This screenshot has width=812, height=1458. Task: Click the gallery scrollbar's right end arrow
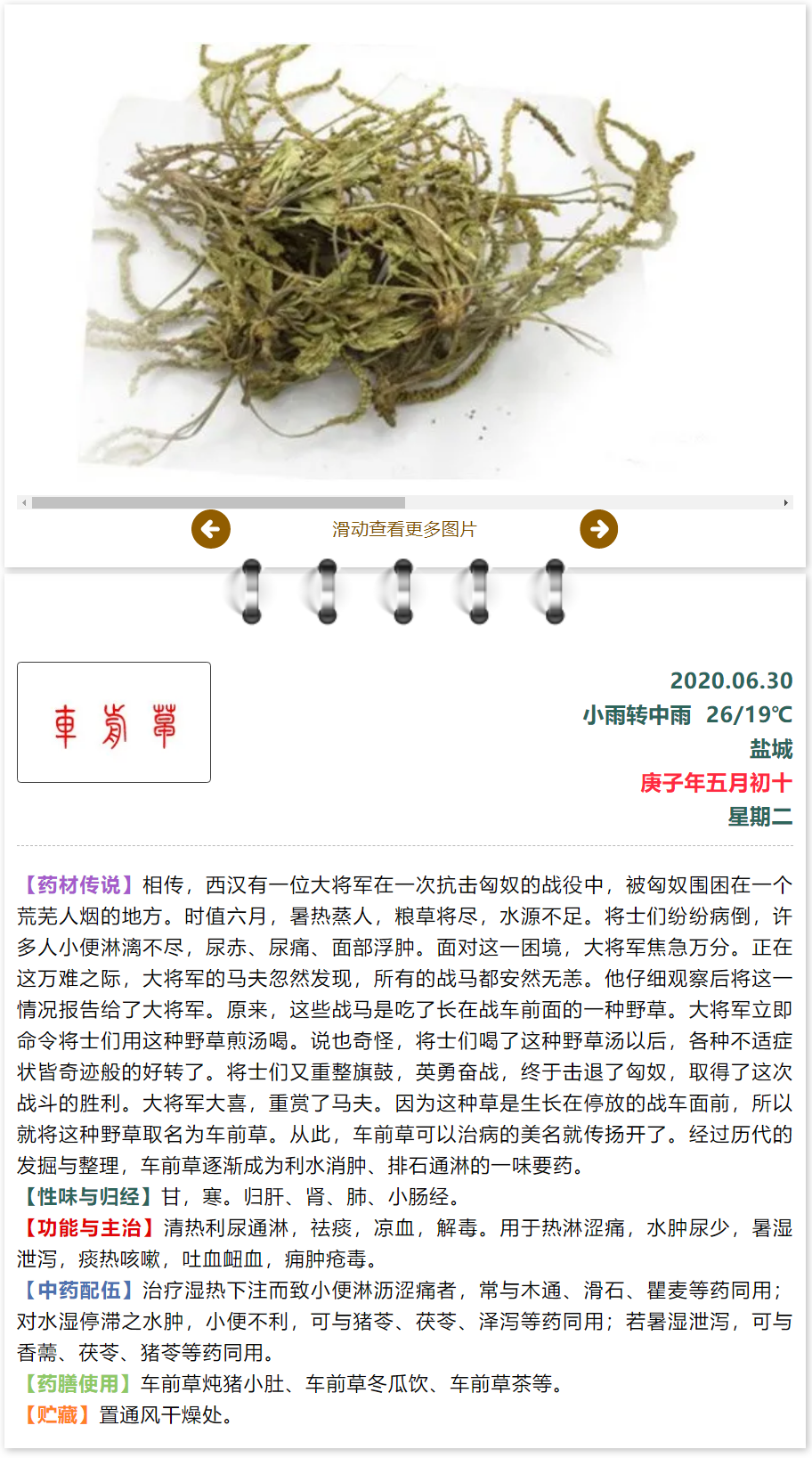click(785, 503)
